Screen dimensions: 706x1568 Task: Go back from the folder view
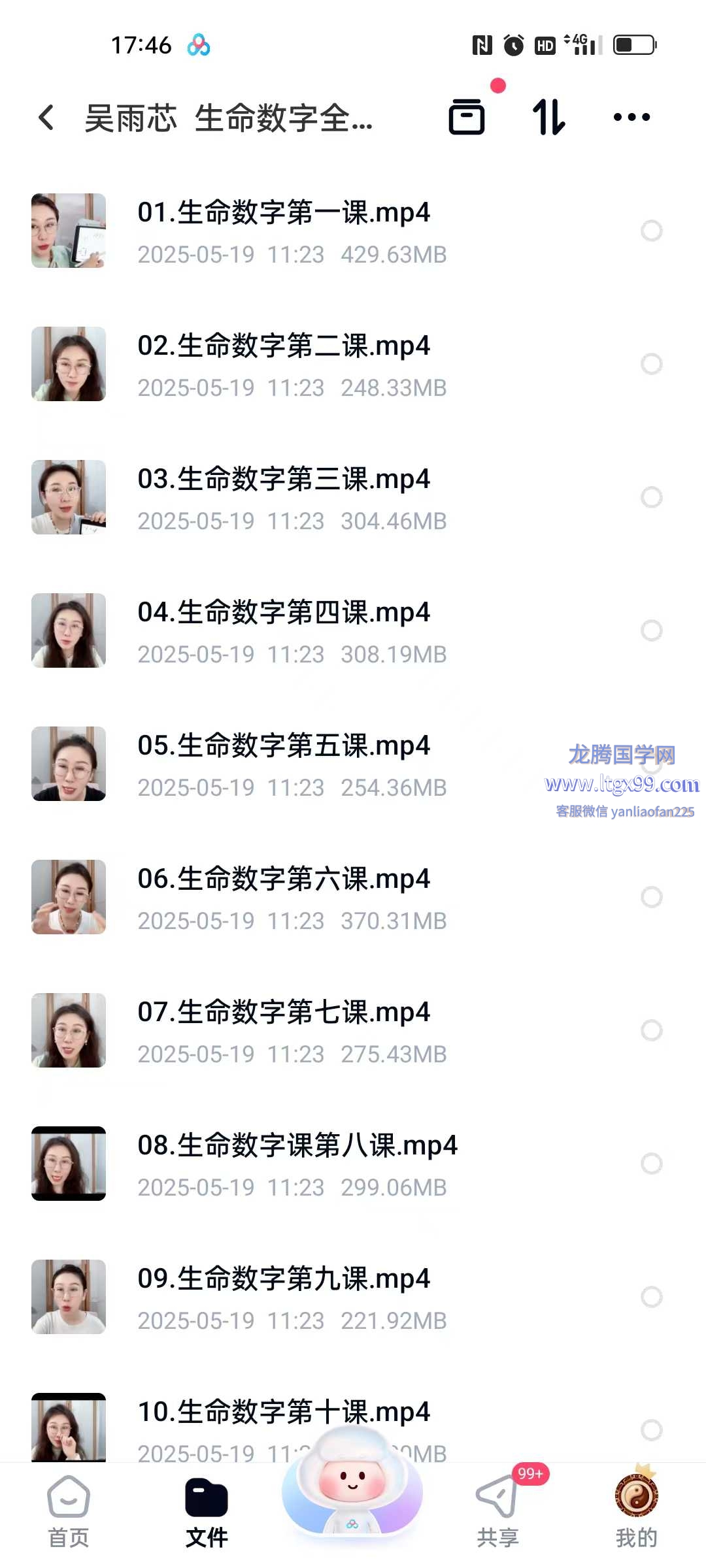click(x=46, y=118)
